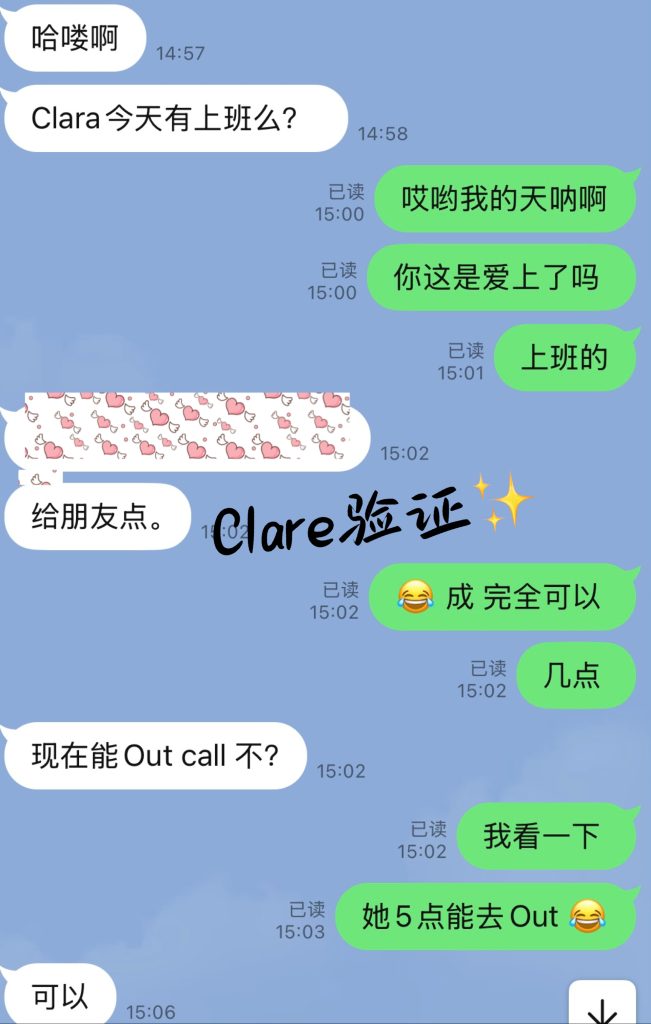Jump to the latest message with down arrow
The width and height of the screenshot is (651, 1024).
(x=601, y=1004)
